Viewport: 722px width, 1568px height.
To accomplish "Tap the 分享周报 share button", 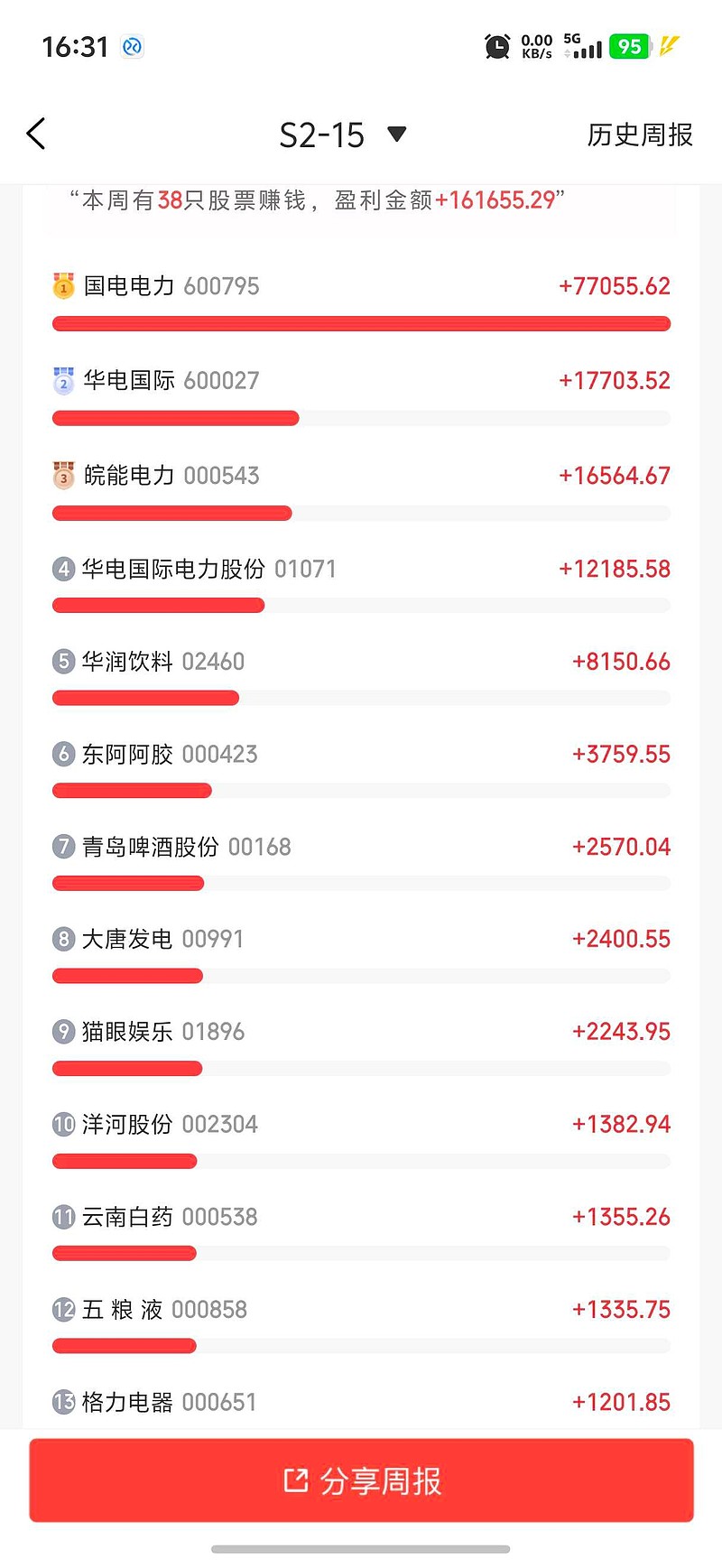I will coord(361,1479).
